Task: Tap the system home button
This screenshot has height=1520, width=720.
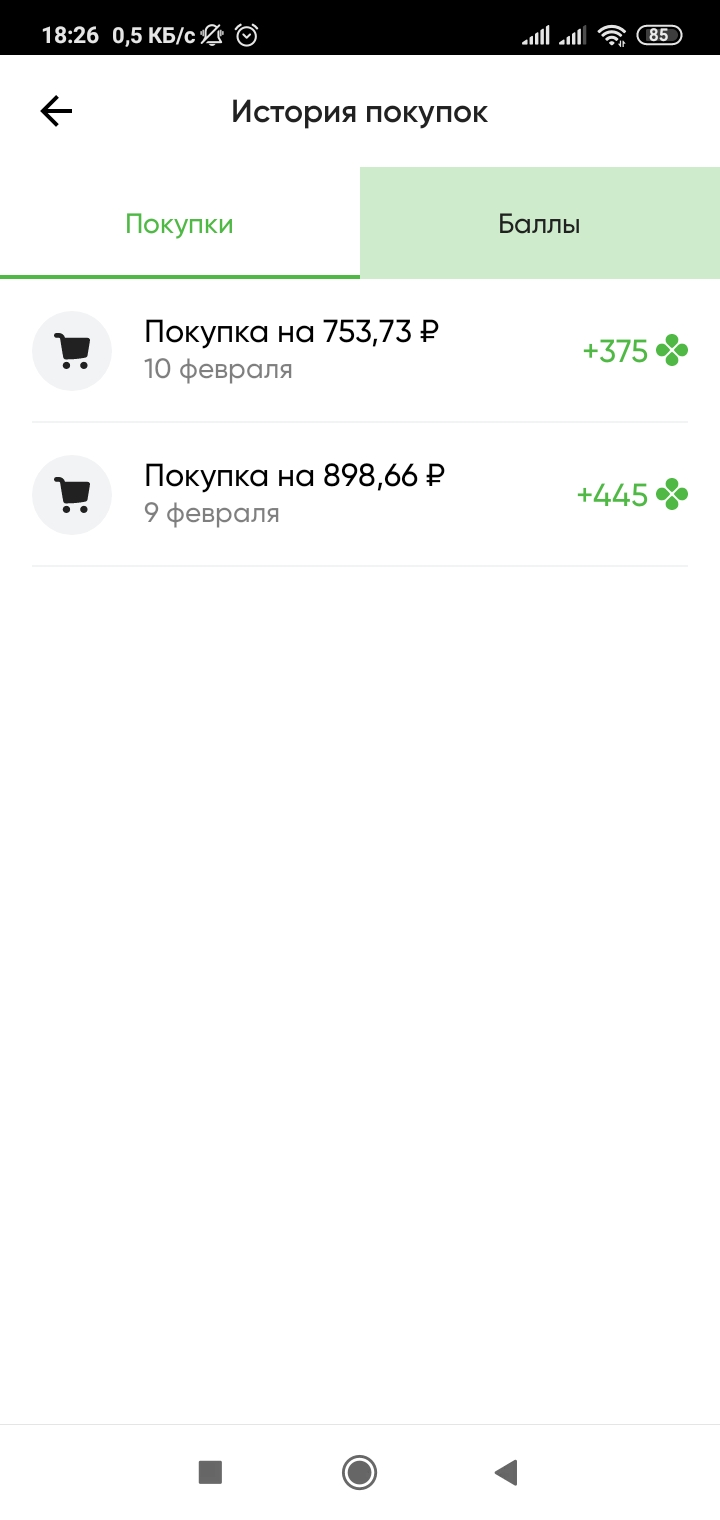Action: [x=359, y=1472]
